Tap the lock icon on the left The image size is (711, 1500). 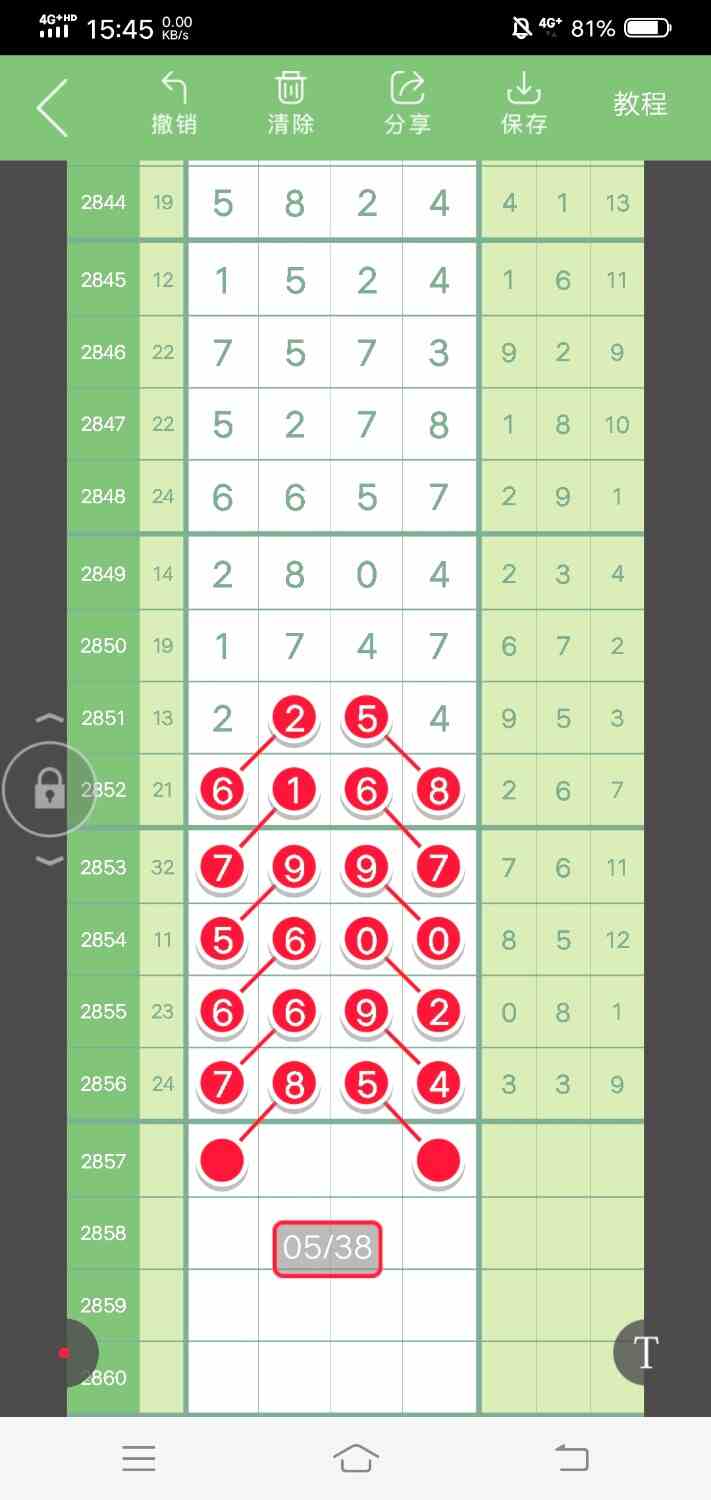coord(49,790)
